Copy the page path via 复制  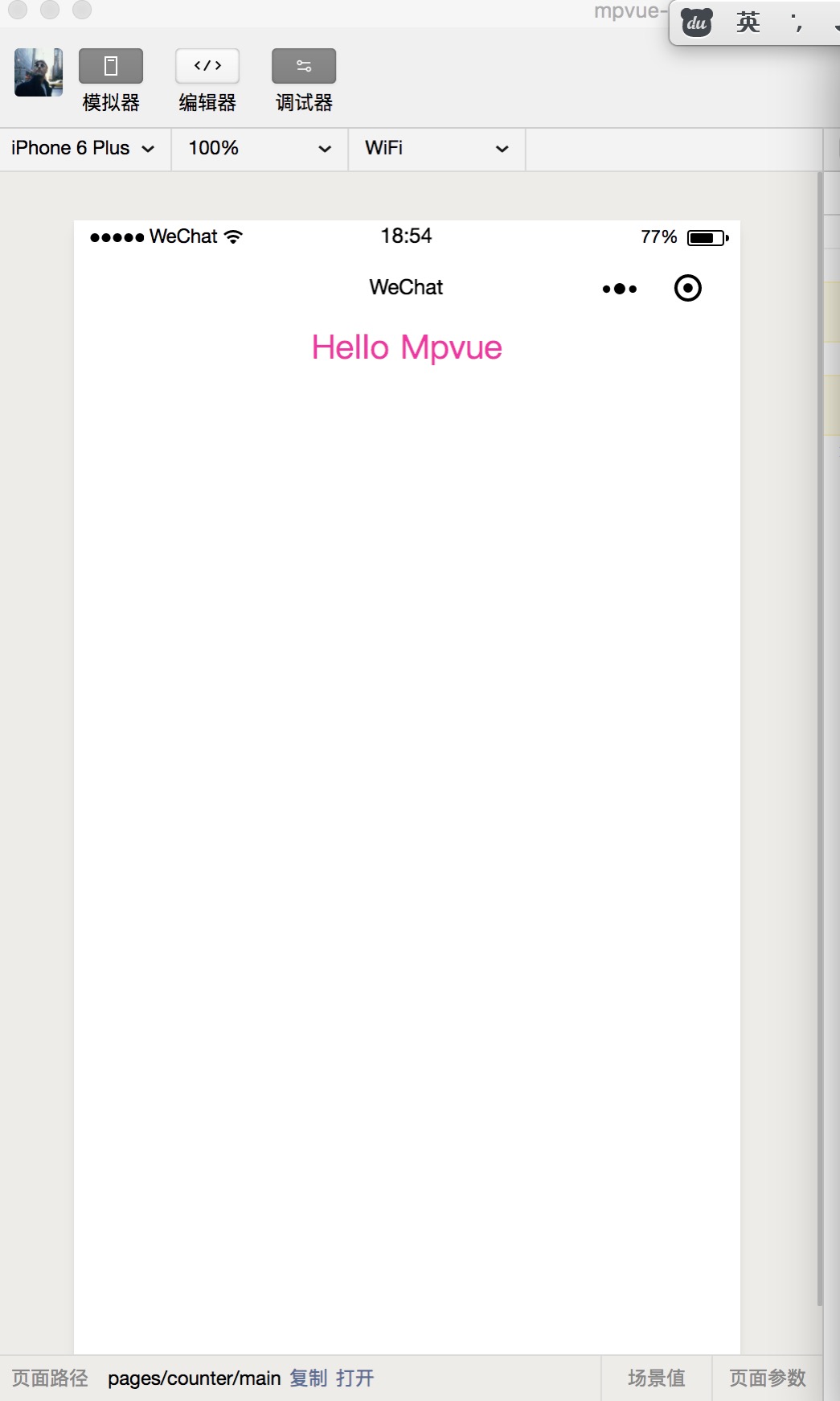pyautogui.click(x=308, y=1378)
